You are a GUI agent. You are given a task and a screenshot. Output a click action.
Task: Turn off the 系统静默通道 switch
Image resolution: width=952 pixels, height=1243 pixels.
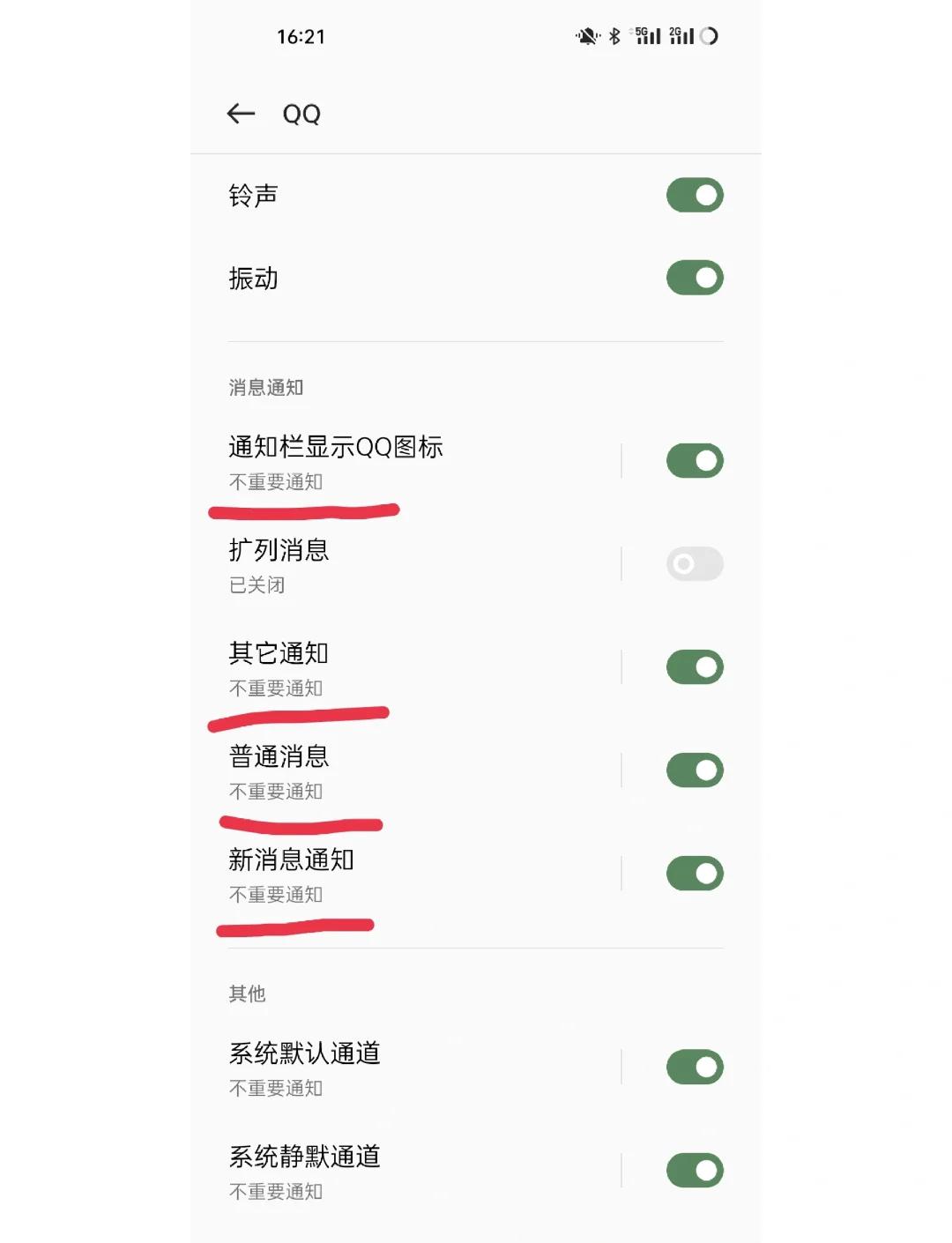[x=694, y=1170]
